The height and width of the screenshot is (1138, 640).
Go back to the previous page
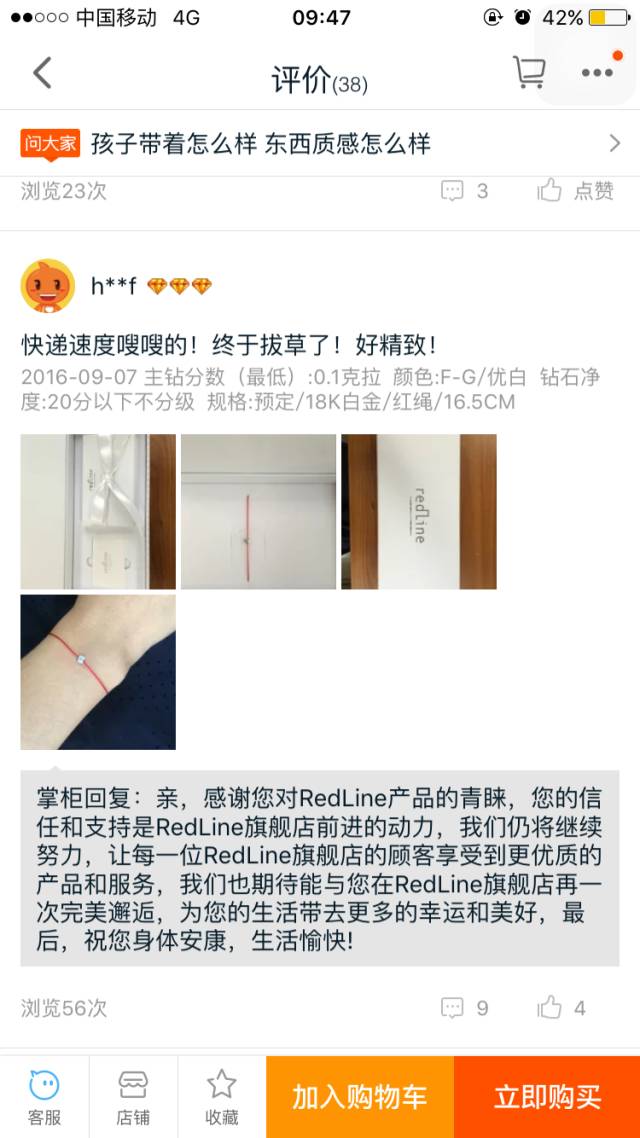tap(42, 73)
